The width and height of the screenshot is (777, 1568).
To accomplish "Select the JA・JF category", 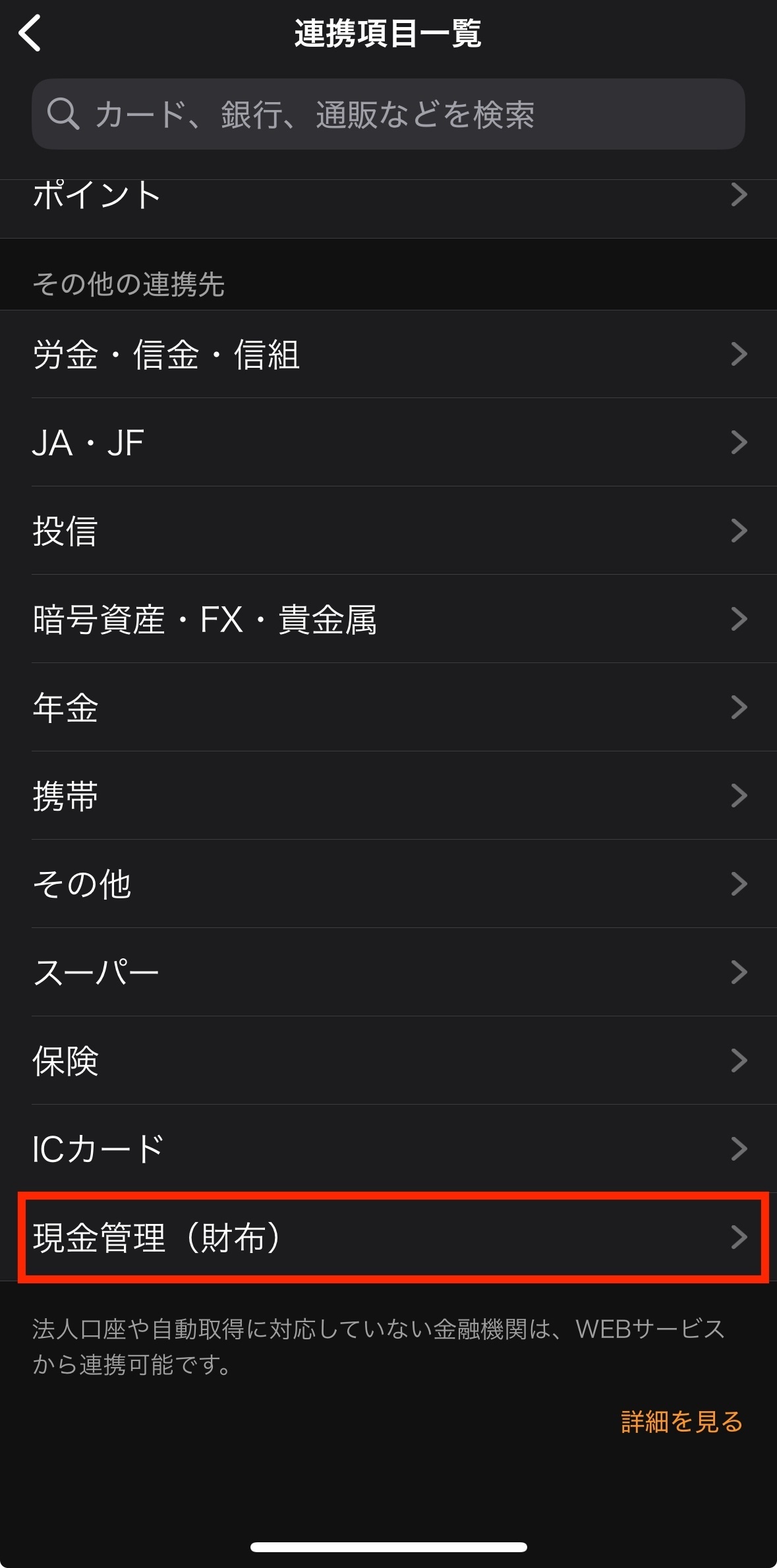I will pos(388,442).
